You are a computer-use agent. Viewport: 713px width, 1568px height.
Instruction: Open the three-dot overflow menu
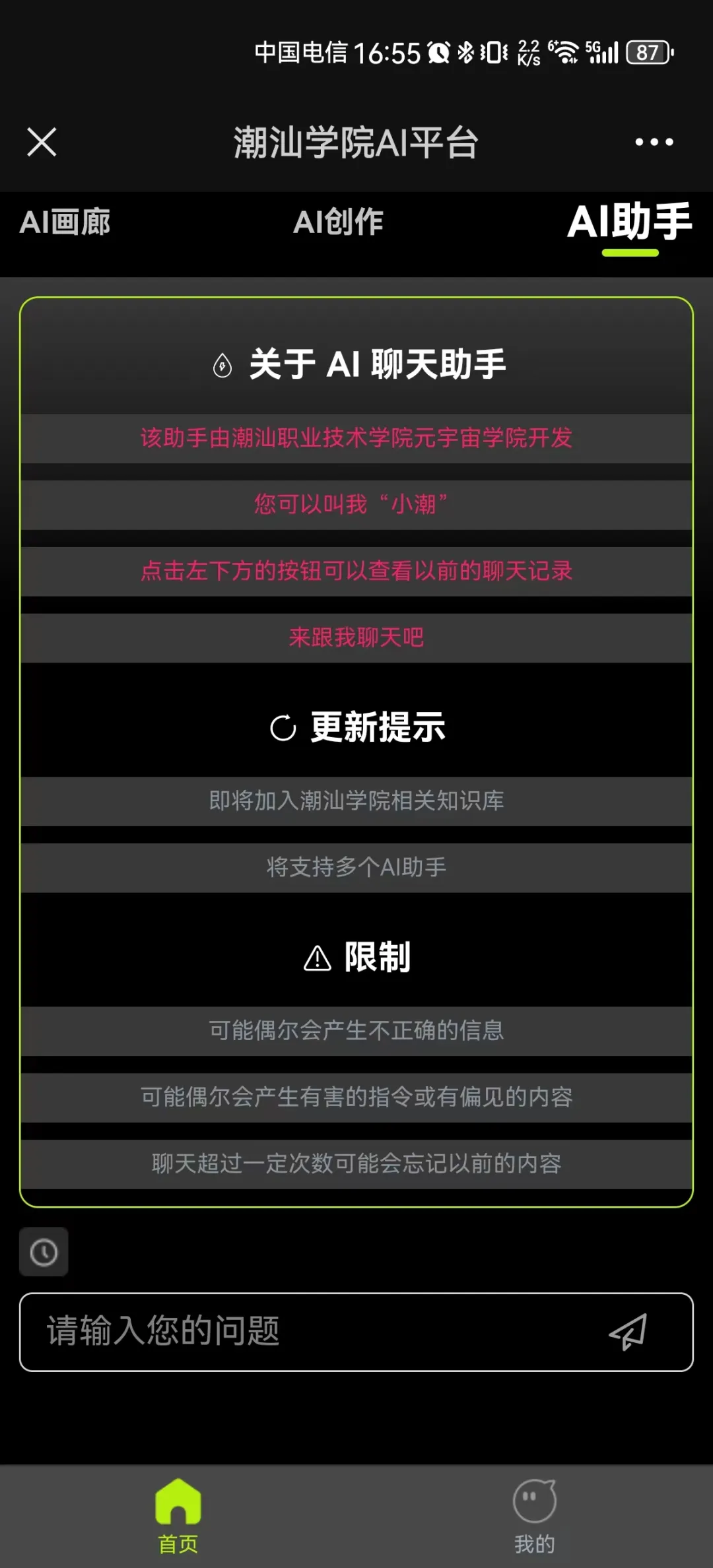(654, 142)
